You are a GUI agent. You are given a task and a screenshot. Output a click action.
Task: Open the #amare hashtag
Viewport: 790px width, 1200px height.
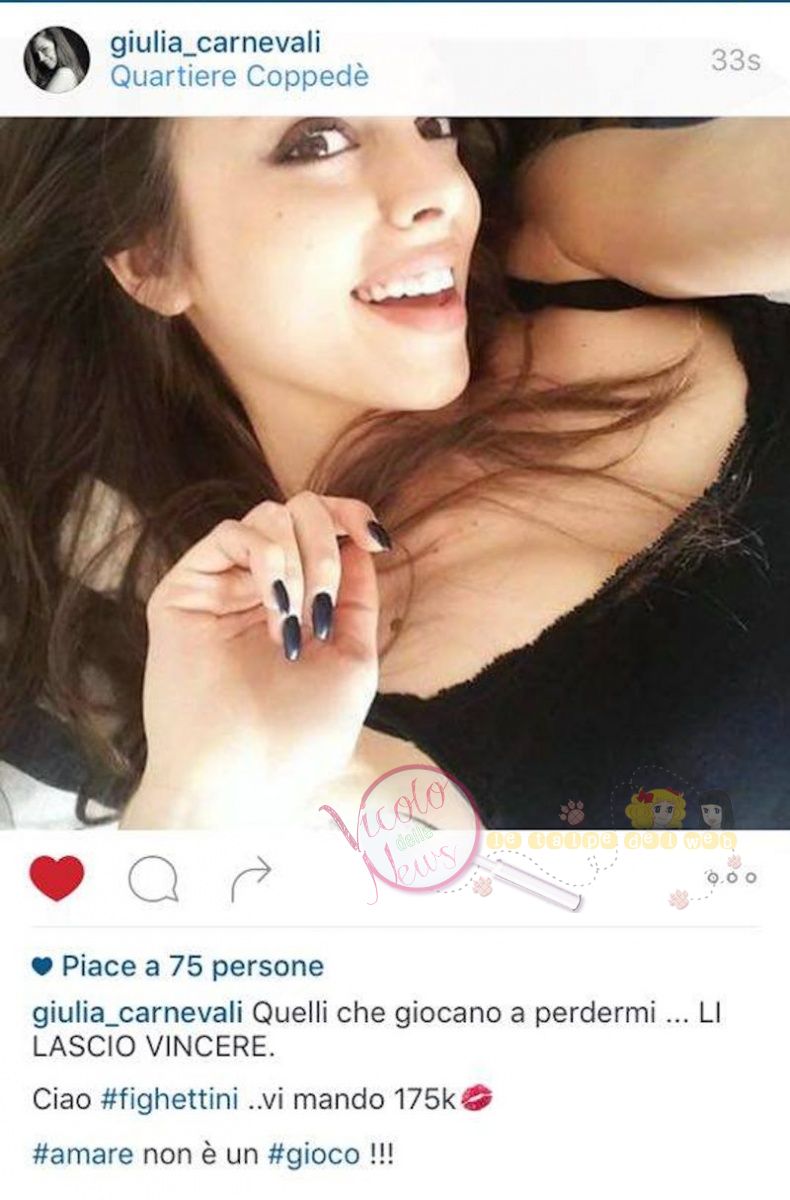pos(83,1153)
